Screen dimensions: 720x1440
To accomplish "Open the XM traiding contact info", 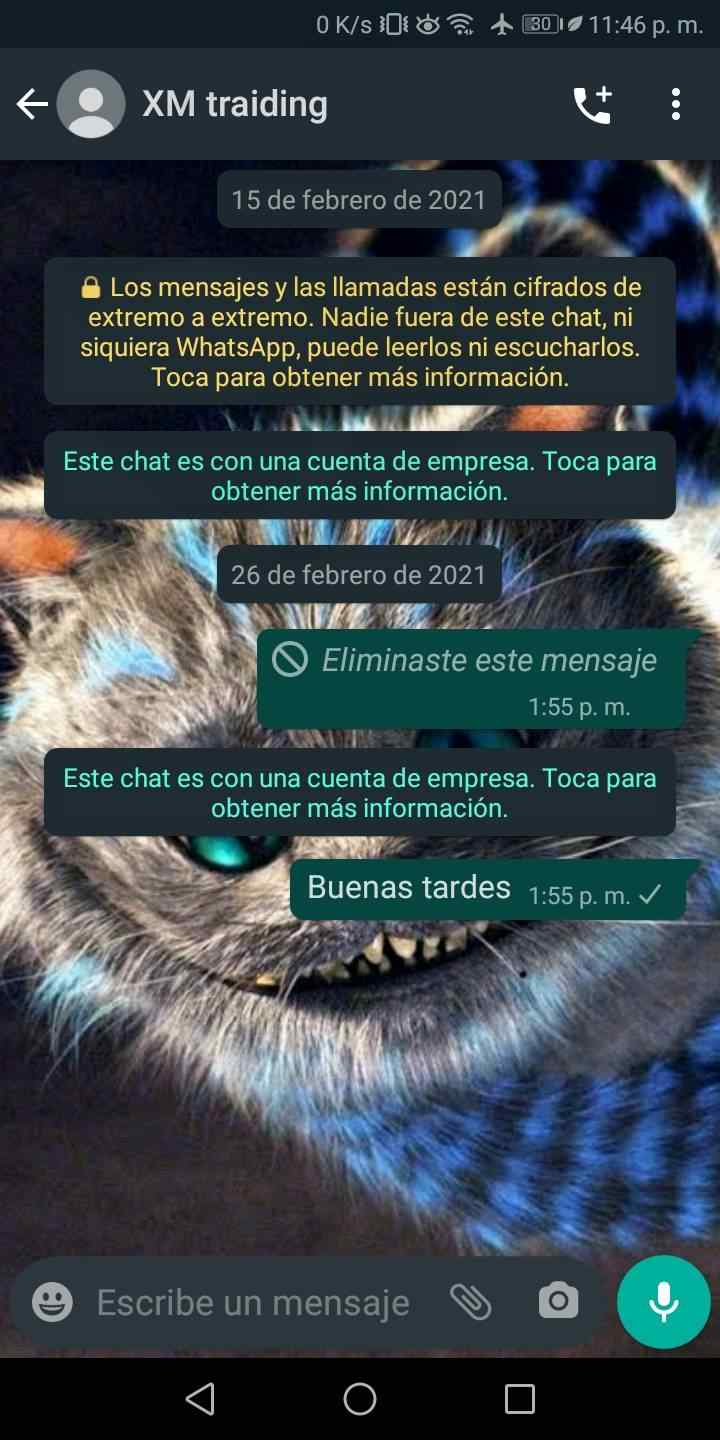I will coord(235,104).
